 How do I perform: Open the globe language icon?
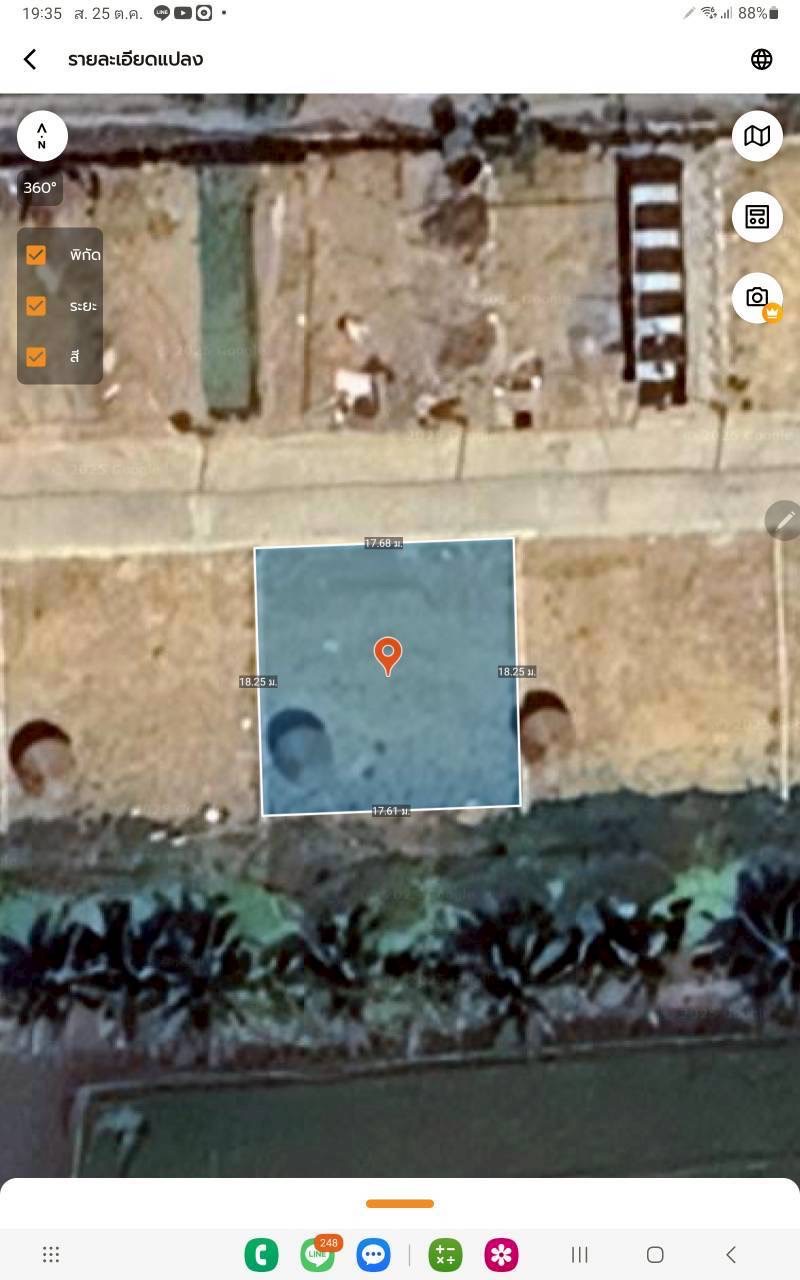click(x=761, y=59)
